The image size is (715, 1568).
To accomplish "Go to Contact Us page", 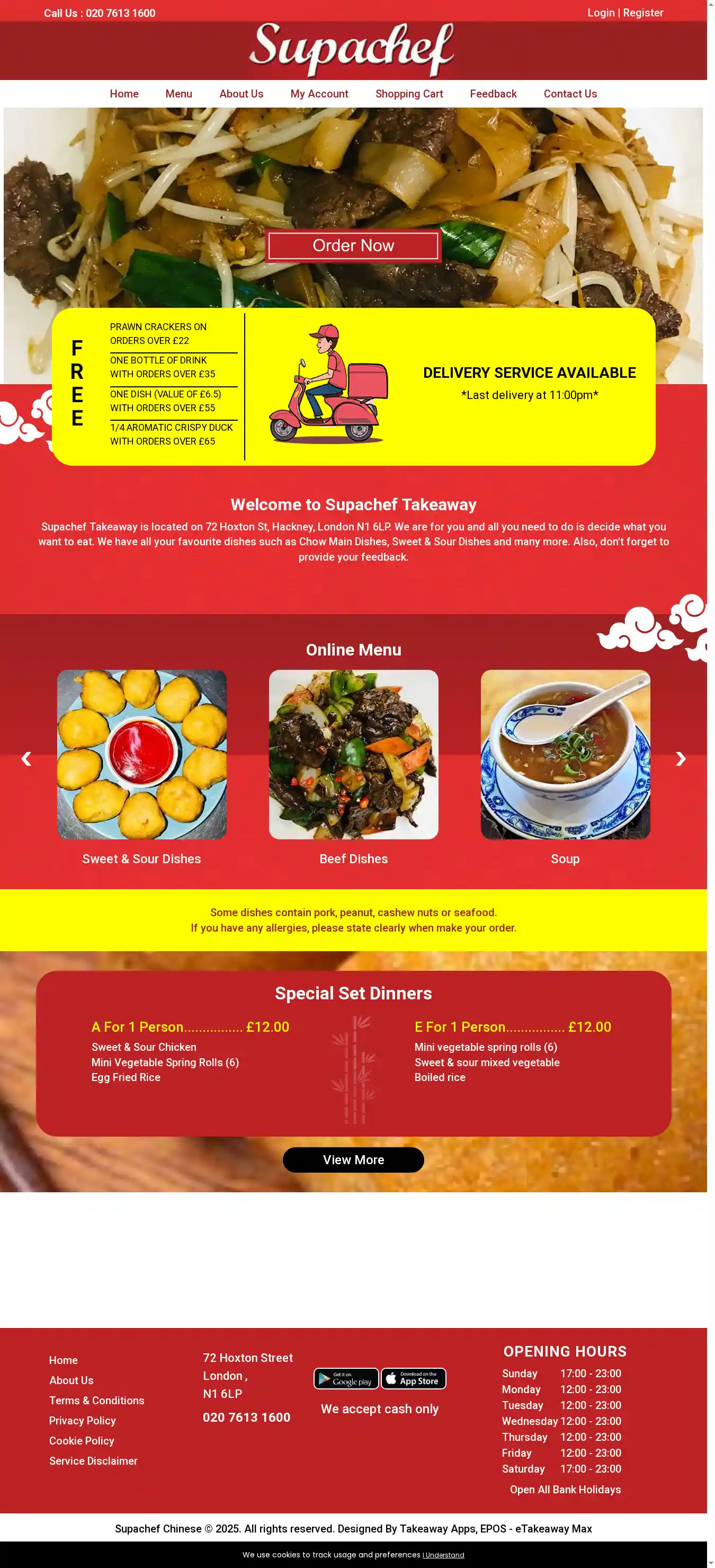I will coord(569,94).
